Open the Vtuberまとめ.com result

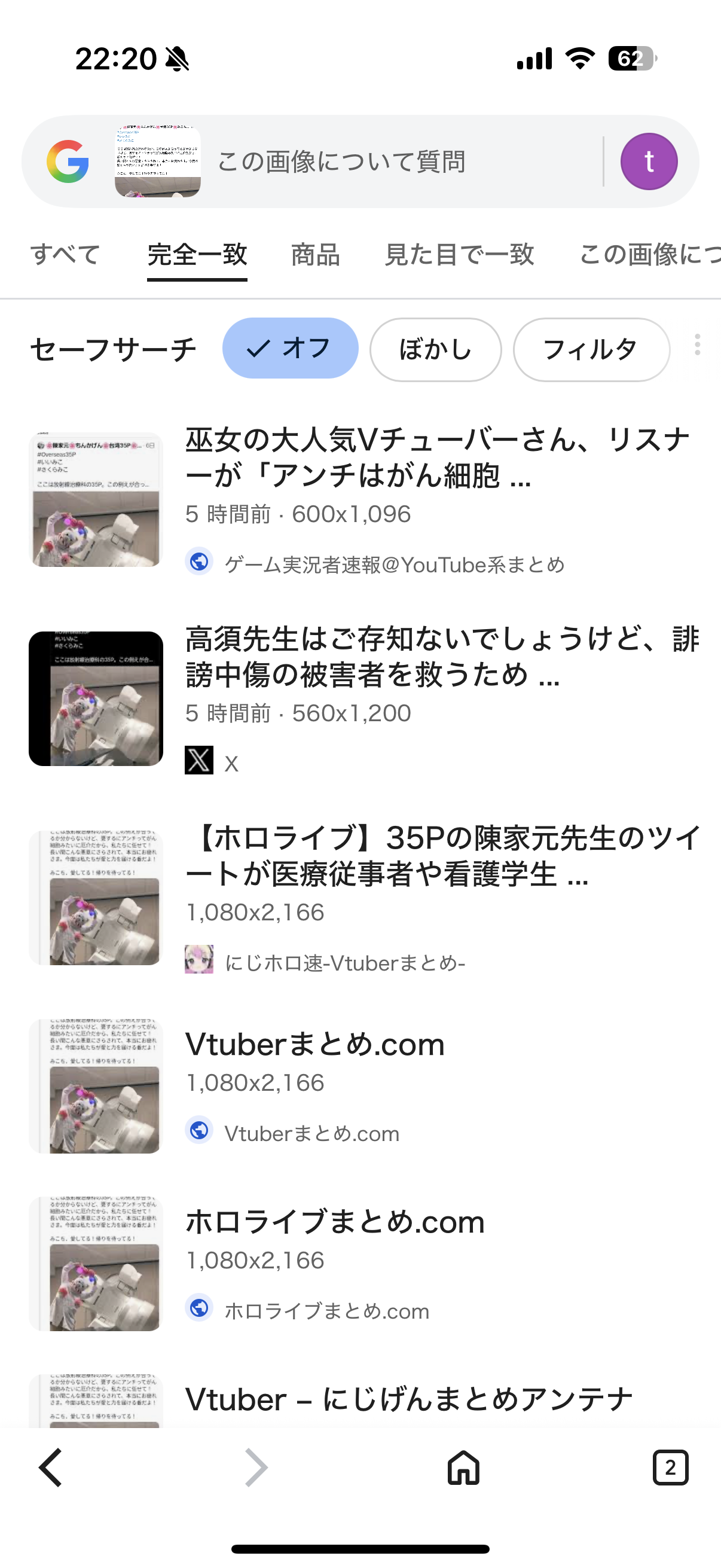point(314,1045)
